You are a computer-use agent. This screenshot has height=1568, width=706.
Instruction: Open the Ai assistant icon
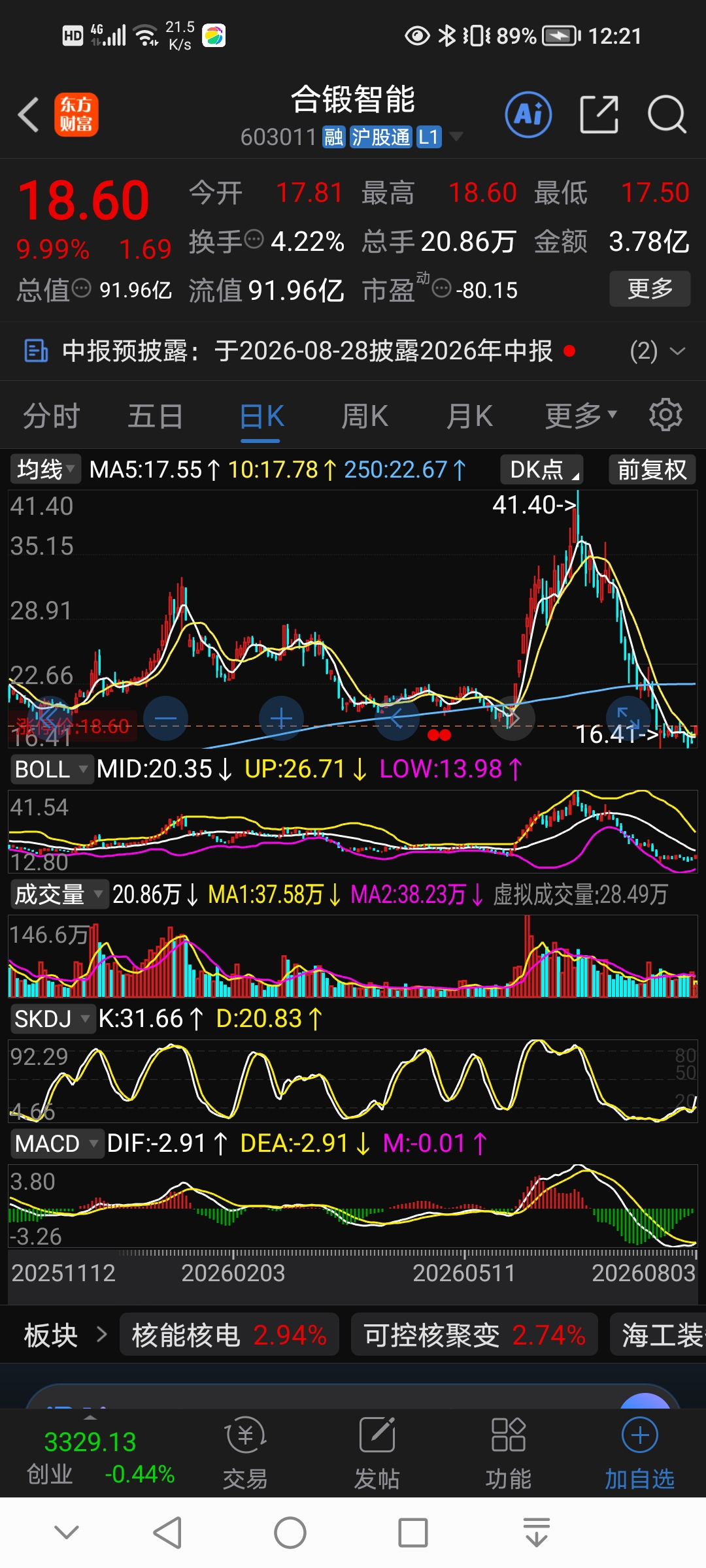(x=528, y=115)
